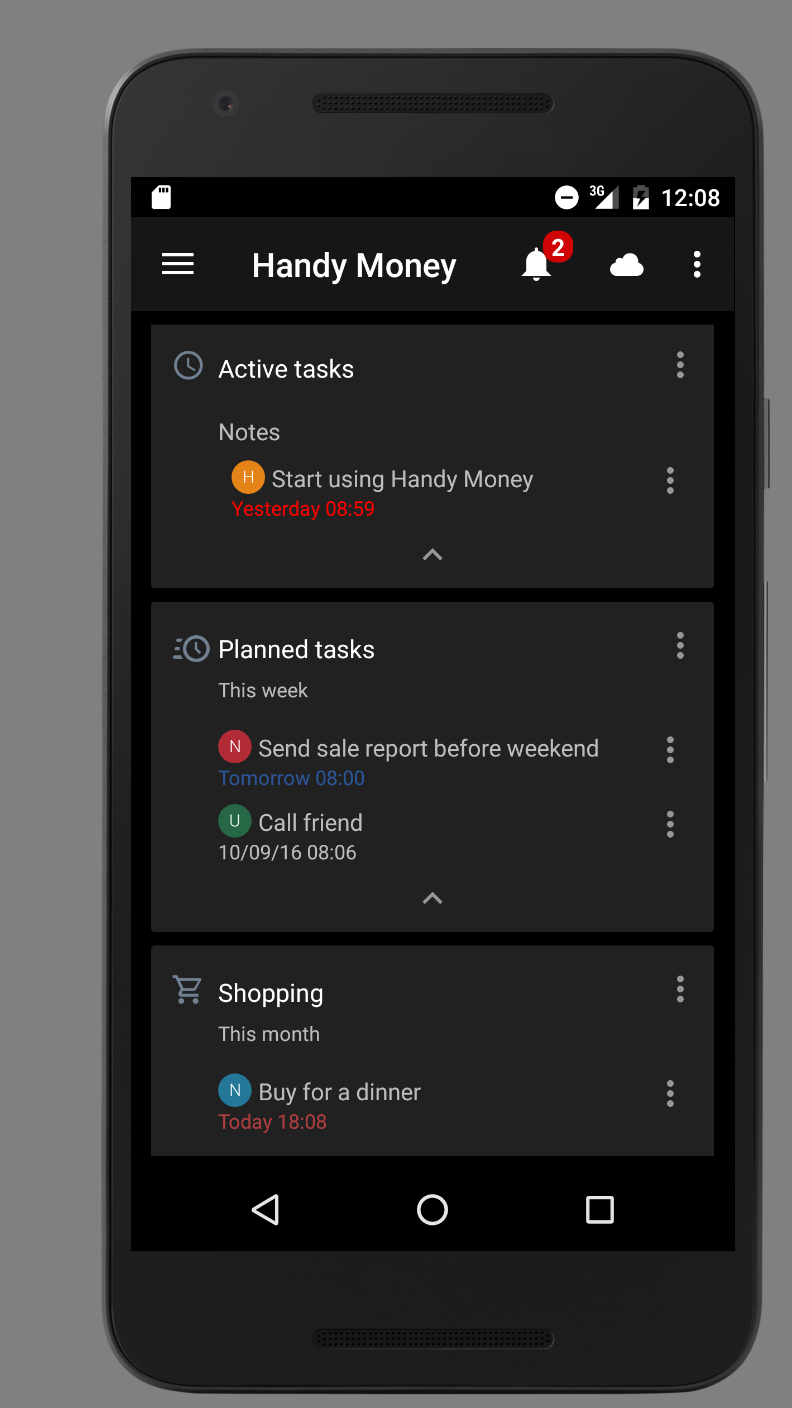Go back with the system back button

point(265,1210)
